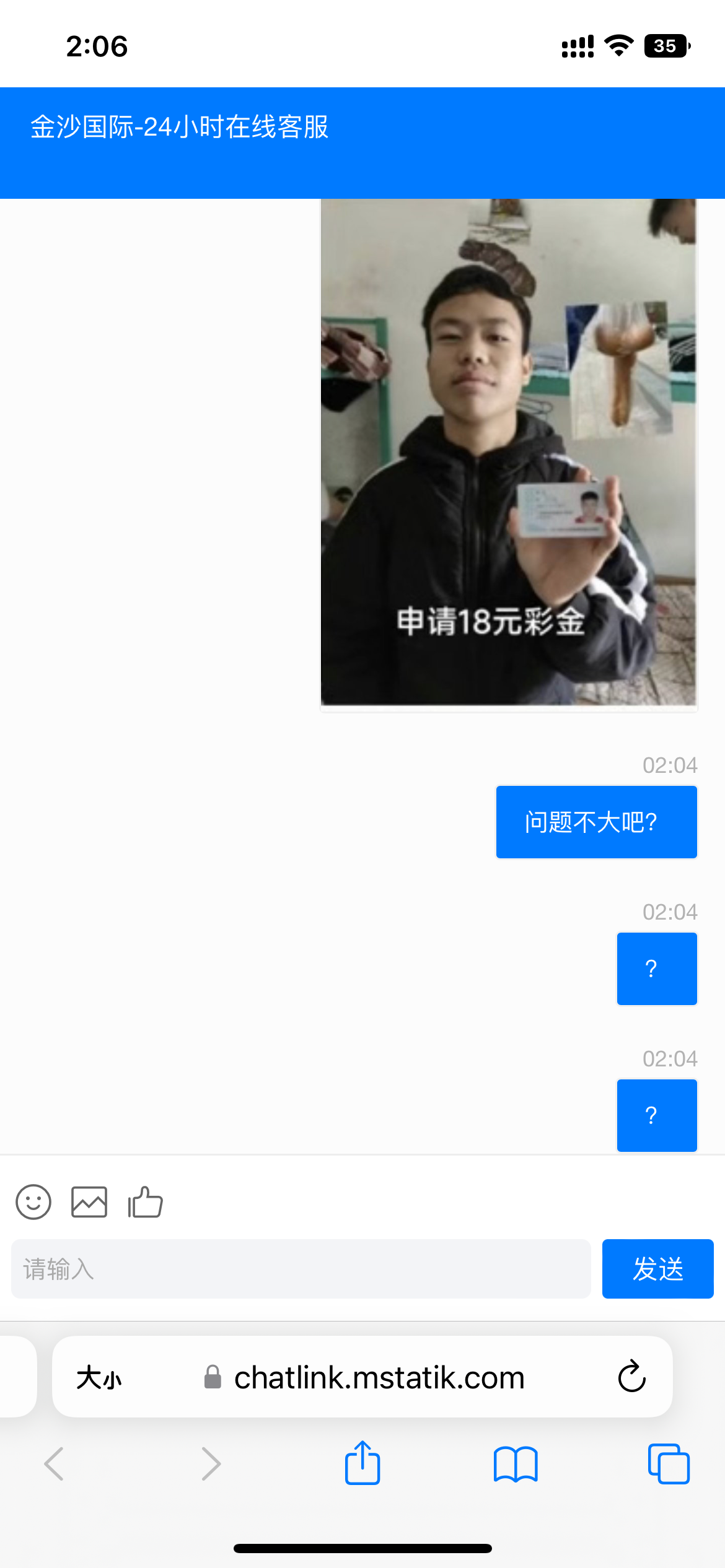
Task: Share this page from Safari toolbar
Action: [362, 1463]
